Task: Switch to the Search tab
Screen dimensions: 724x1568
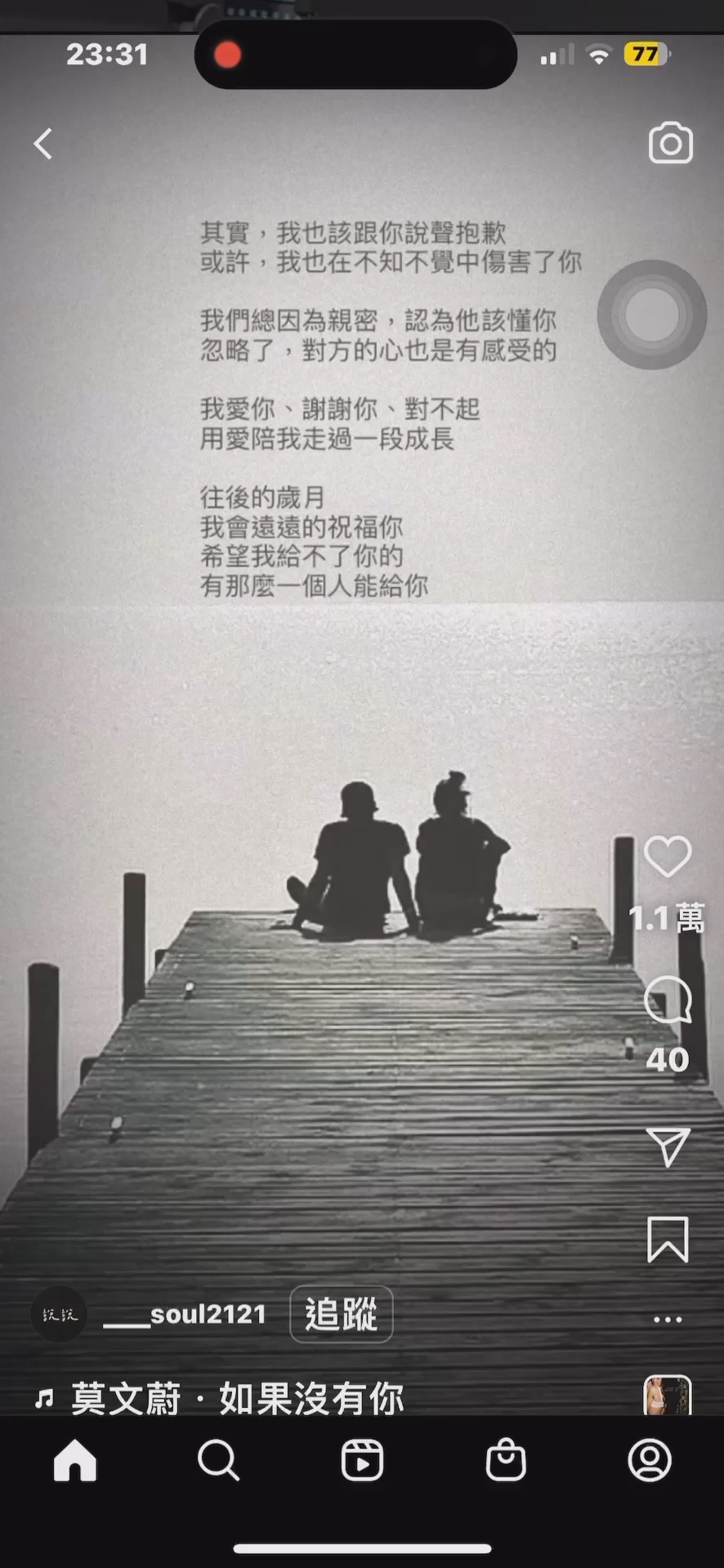Action: click(x=218, y=1459)
